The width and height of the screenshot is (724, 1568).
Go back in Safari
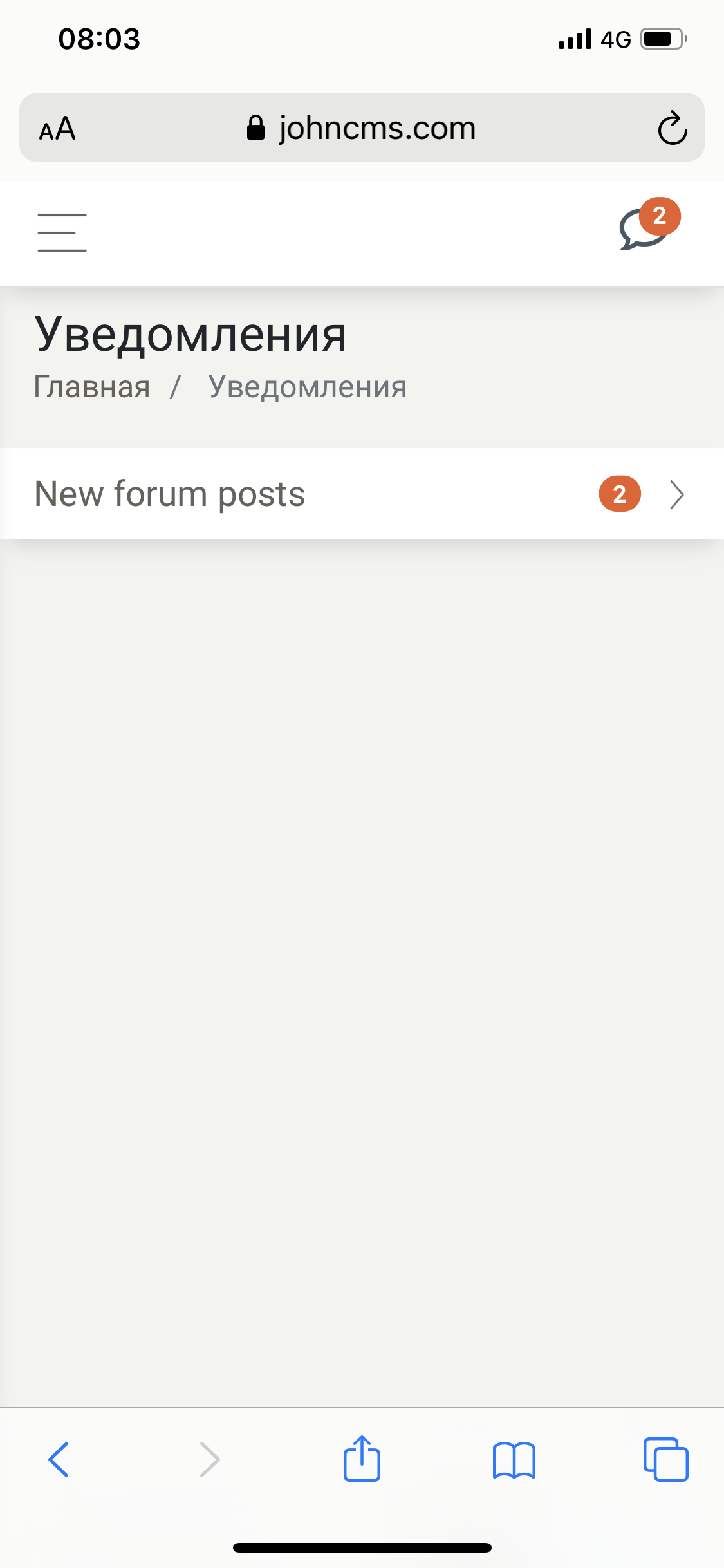59,1459
